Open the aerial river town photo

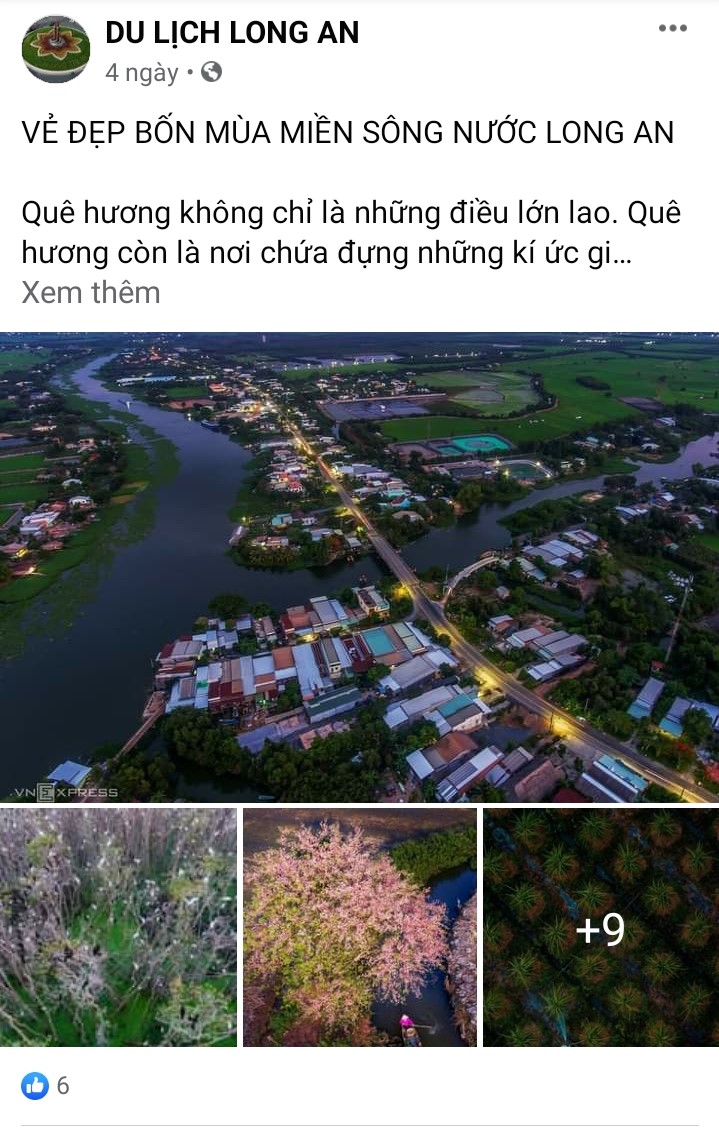pos(359,567)
